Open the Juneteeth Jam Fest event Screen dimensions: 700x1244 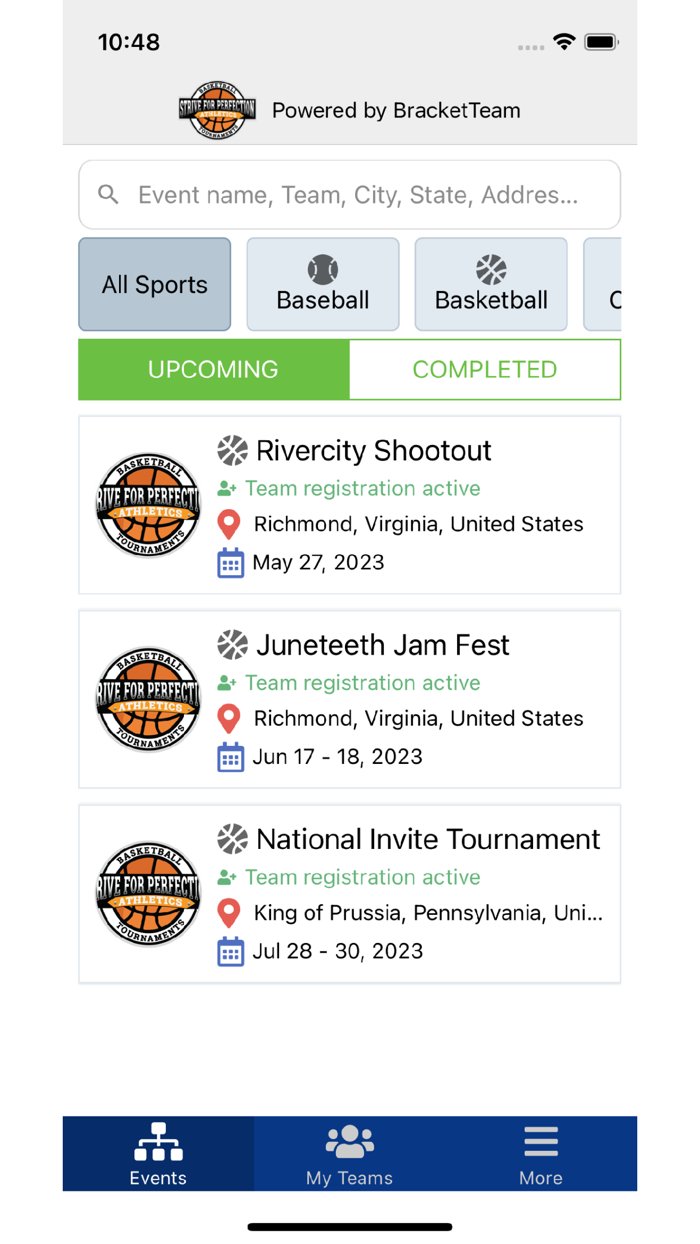pyautogui.click(x=349, y=699)
